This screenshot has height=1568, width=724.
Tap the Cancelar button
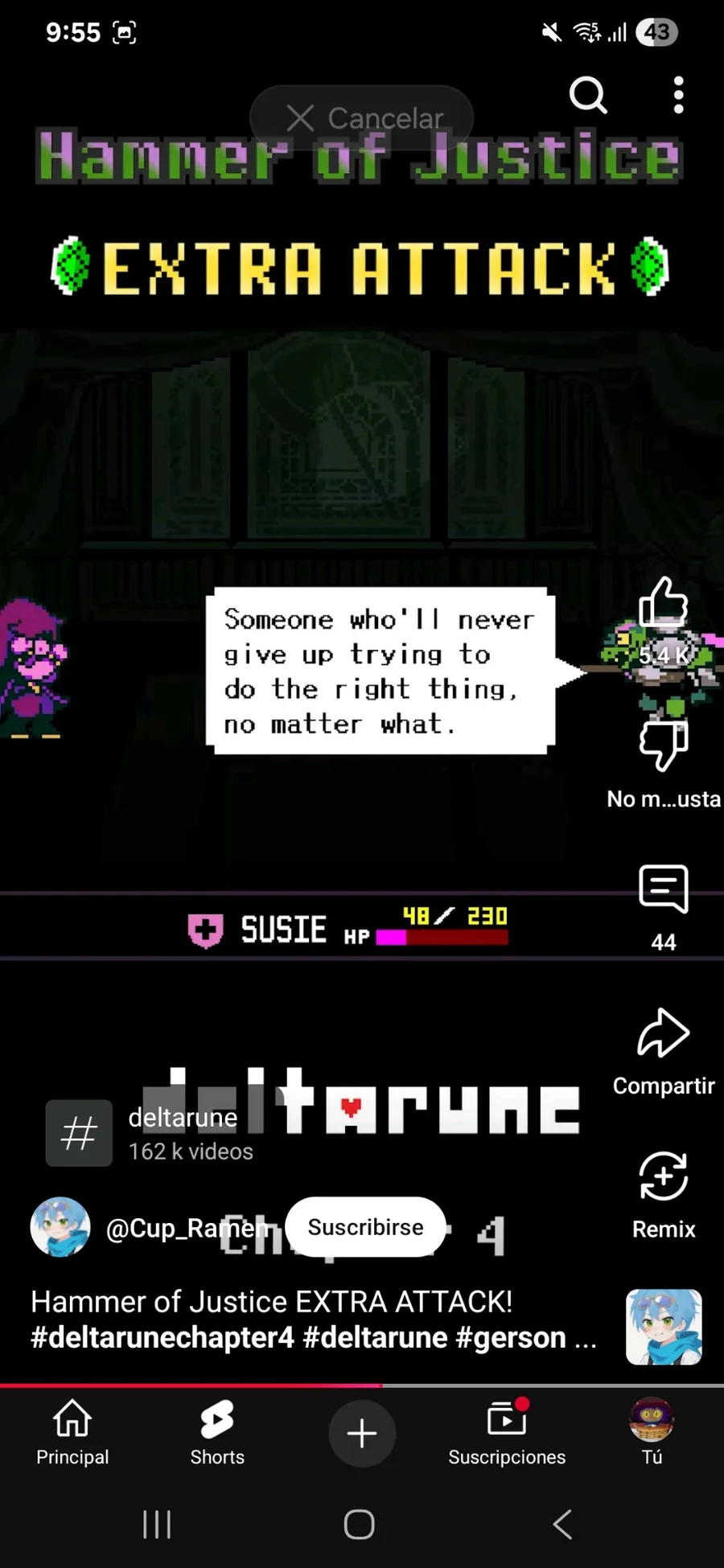coord(362,118)
